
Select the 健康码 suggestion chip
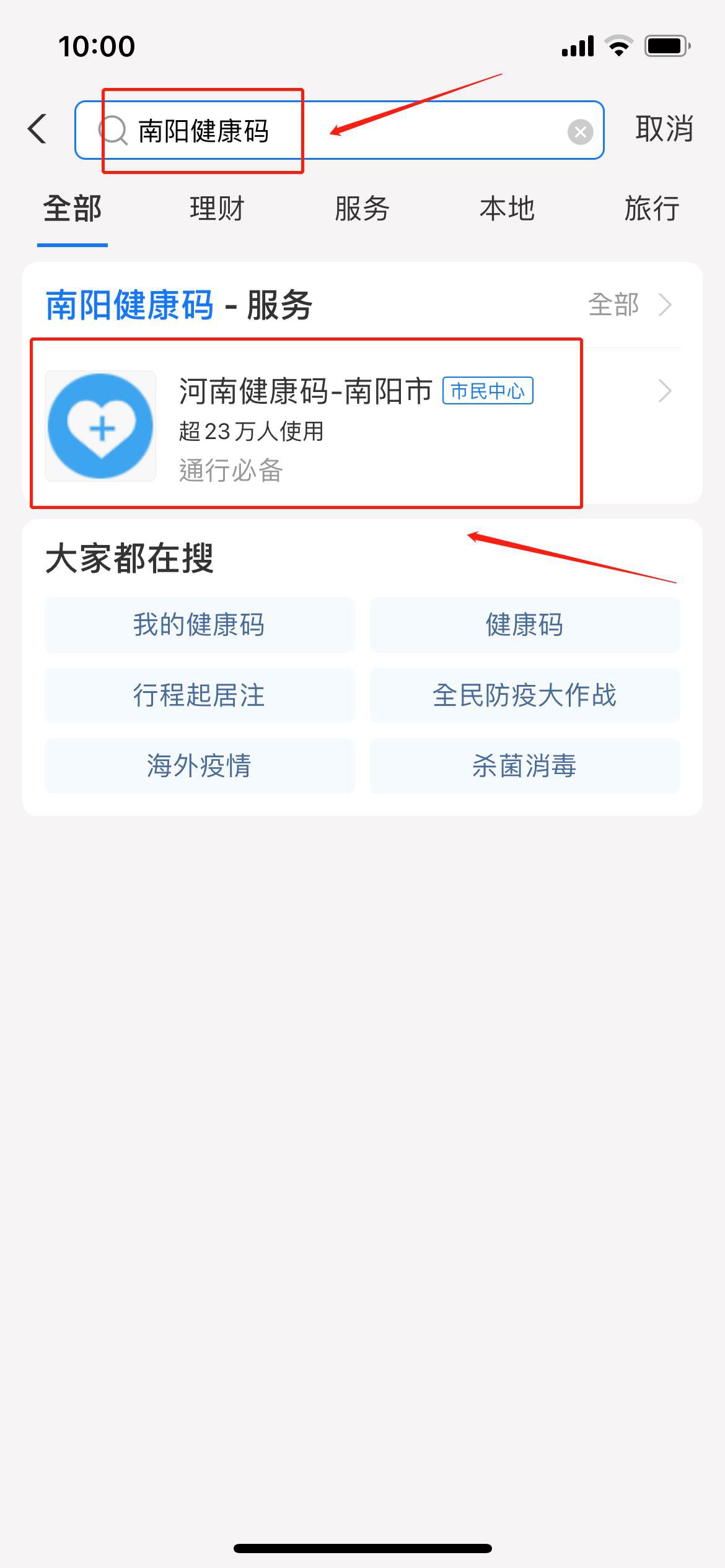click(x=525, y=625)
